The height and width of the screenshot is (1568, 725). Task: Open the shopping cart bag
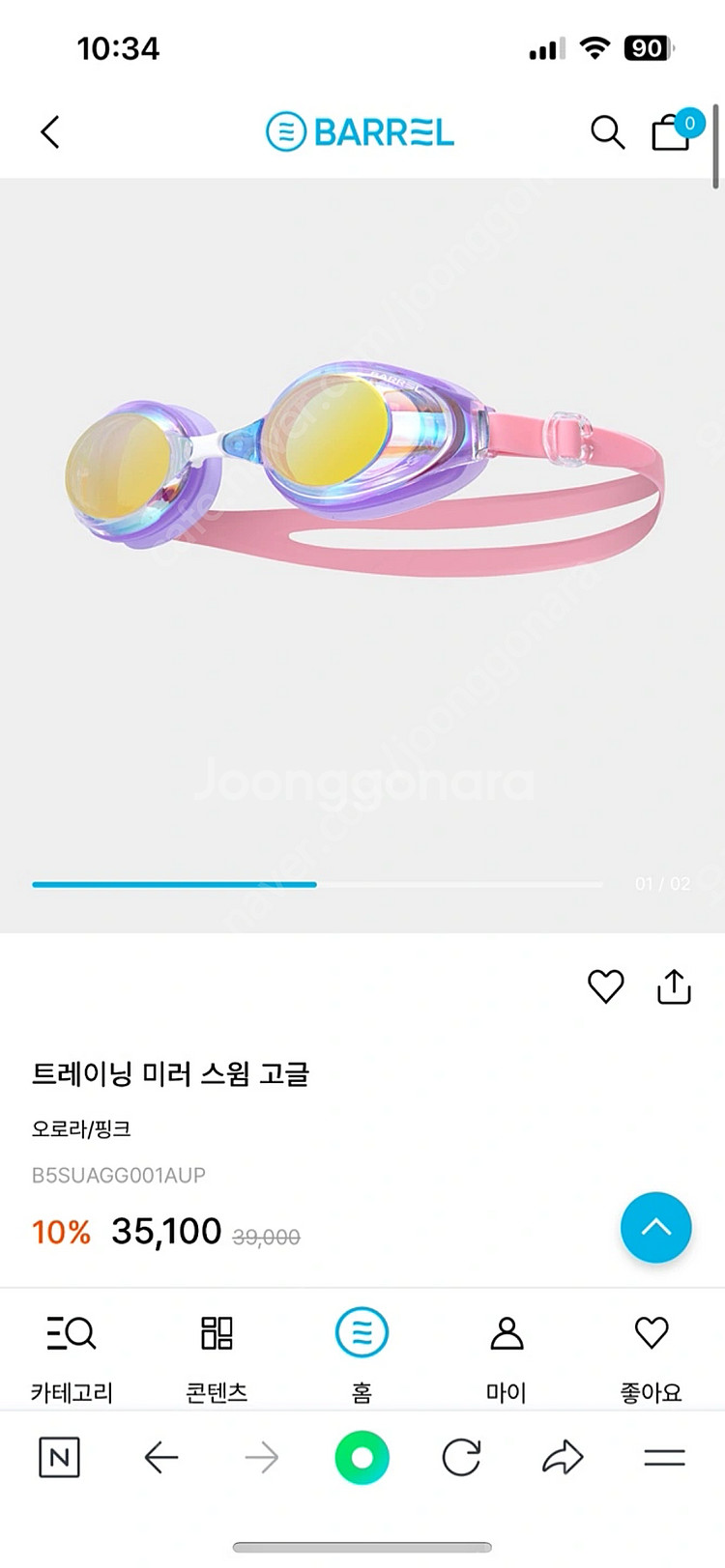tap(671, 132)
